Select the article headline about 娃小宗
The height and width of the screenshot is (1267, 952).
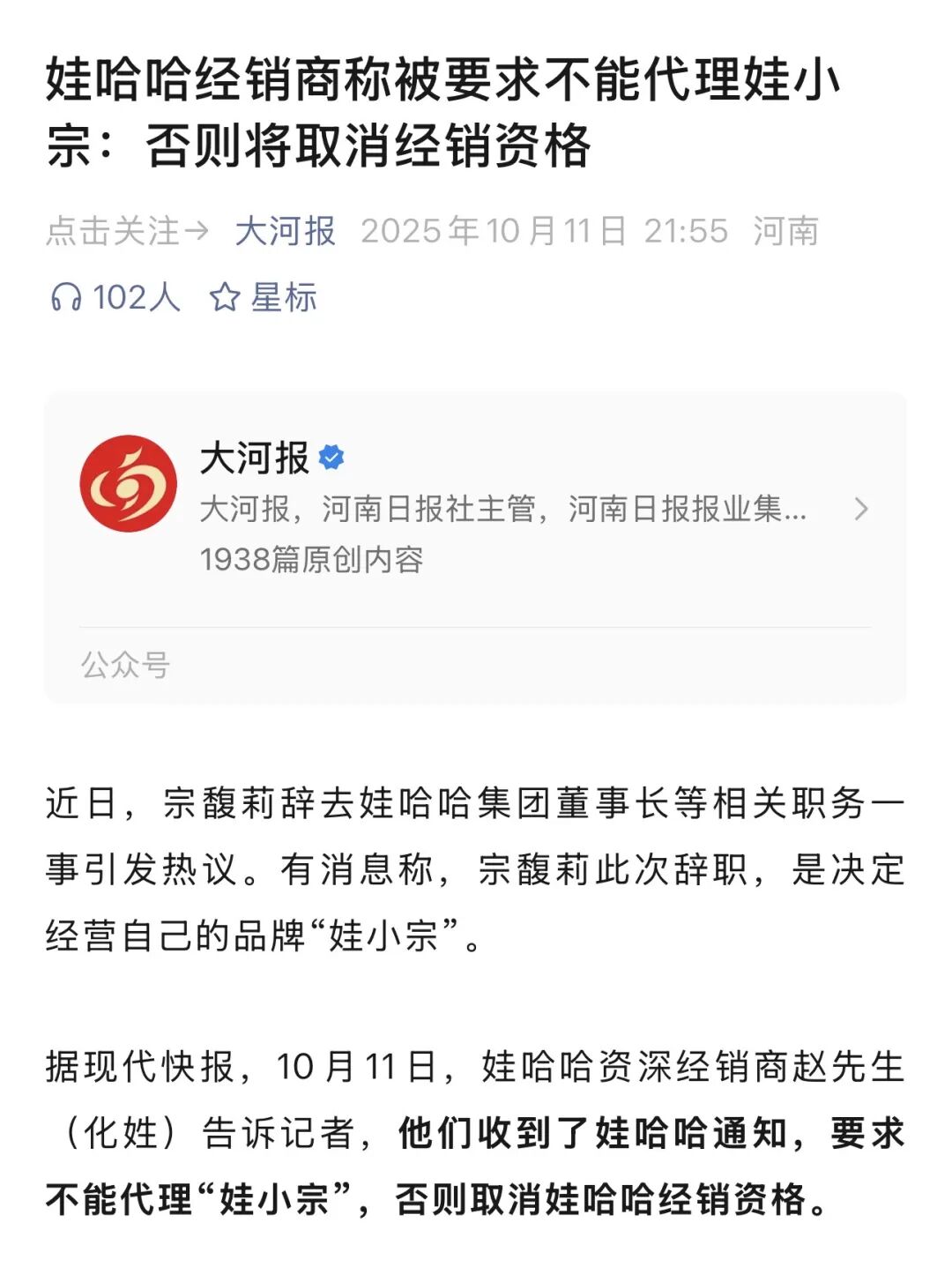point(448,113)
